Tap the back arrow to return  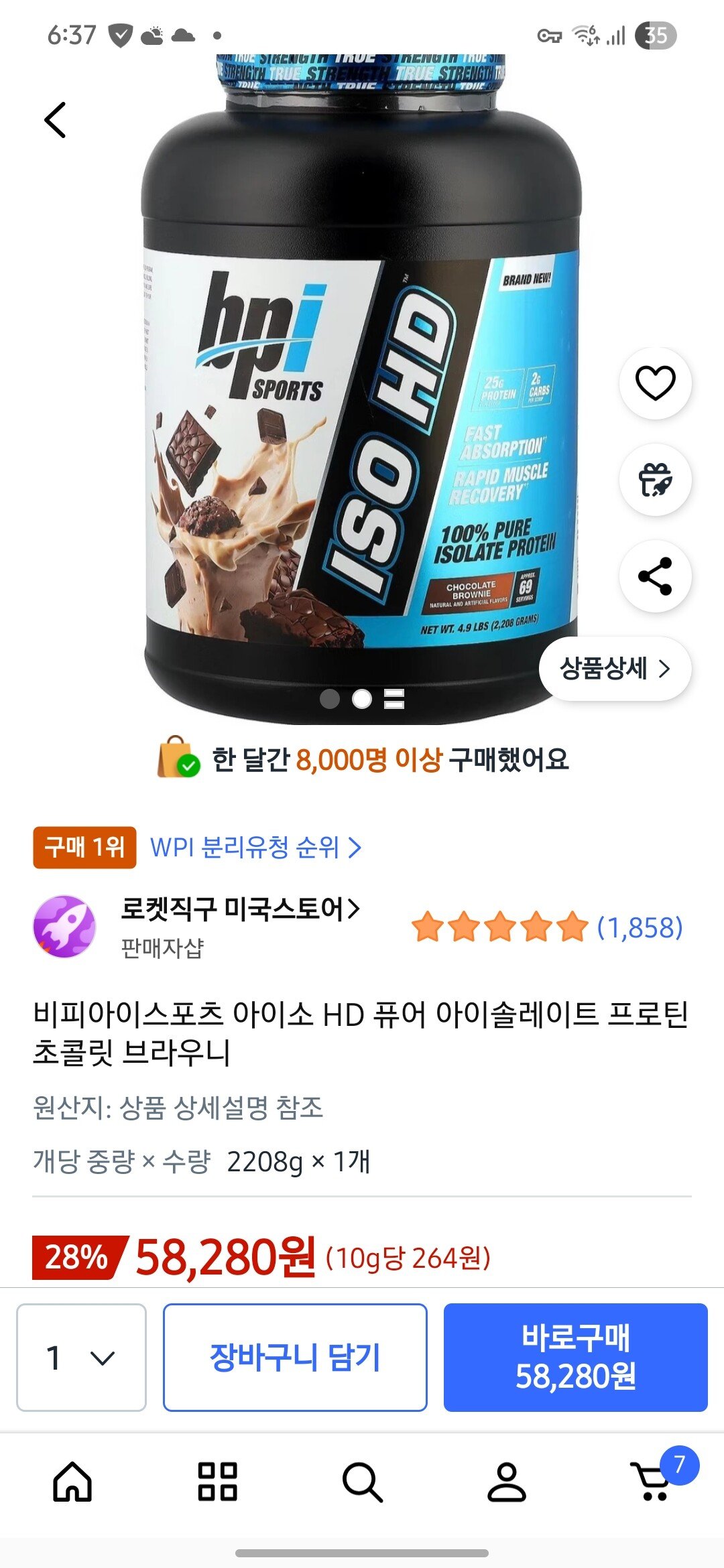(x=54, y=119)
